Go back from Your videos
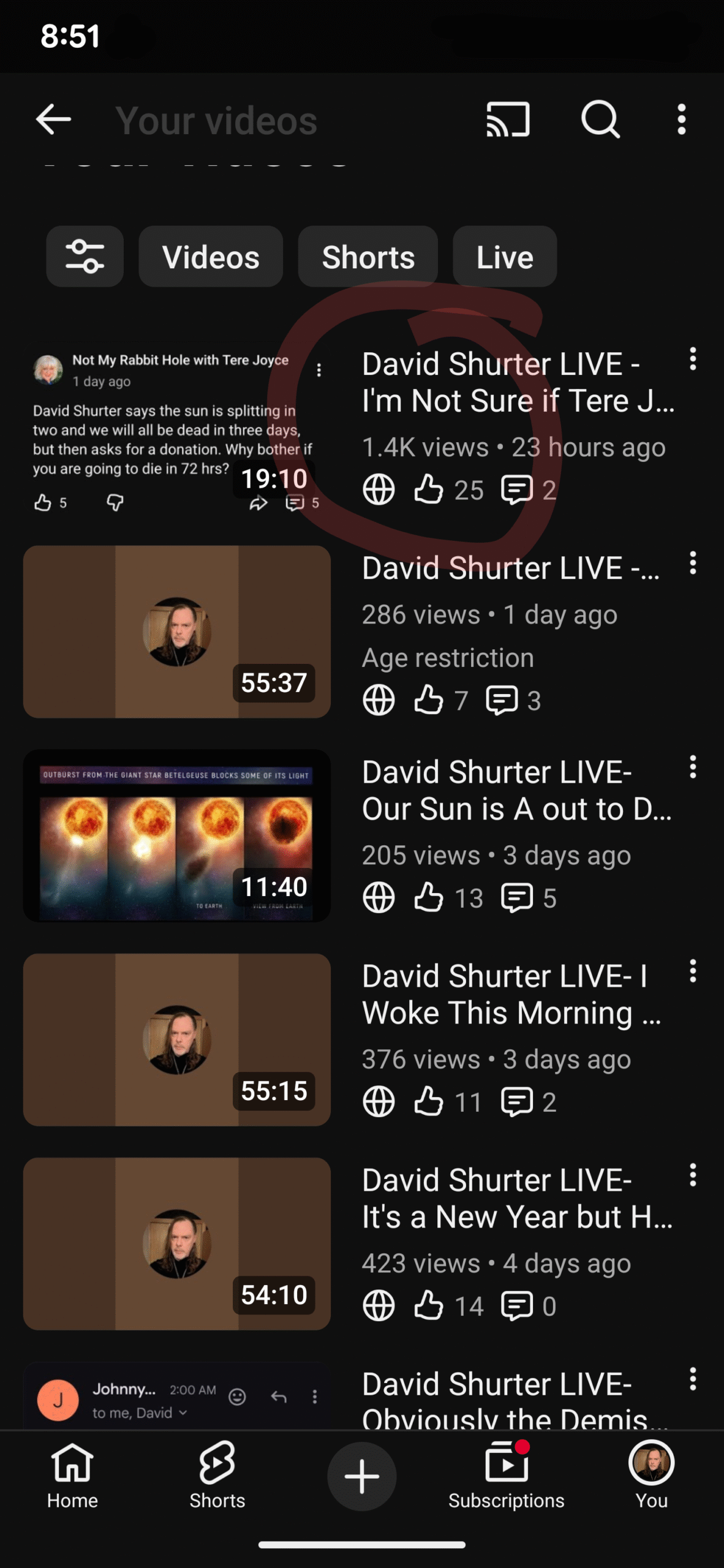 coord(54,119)
